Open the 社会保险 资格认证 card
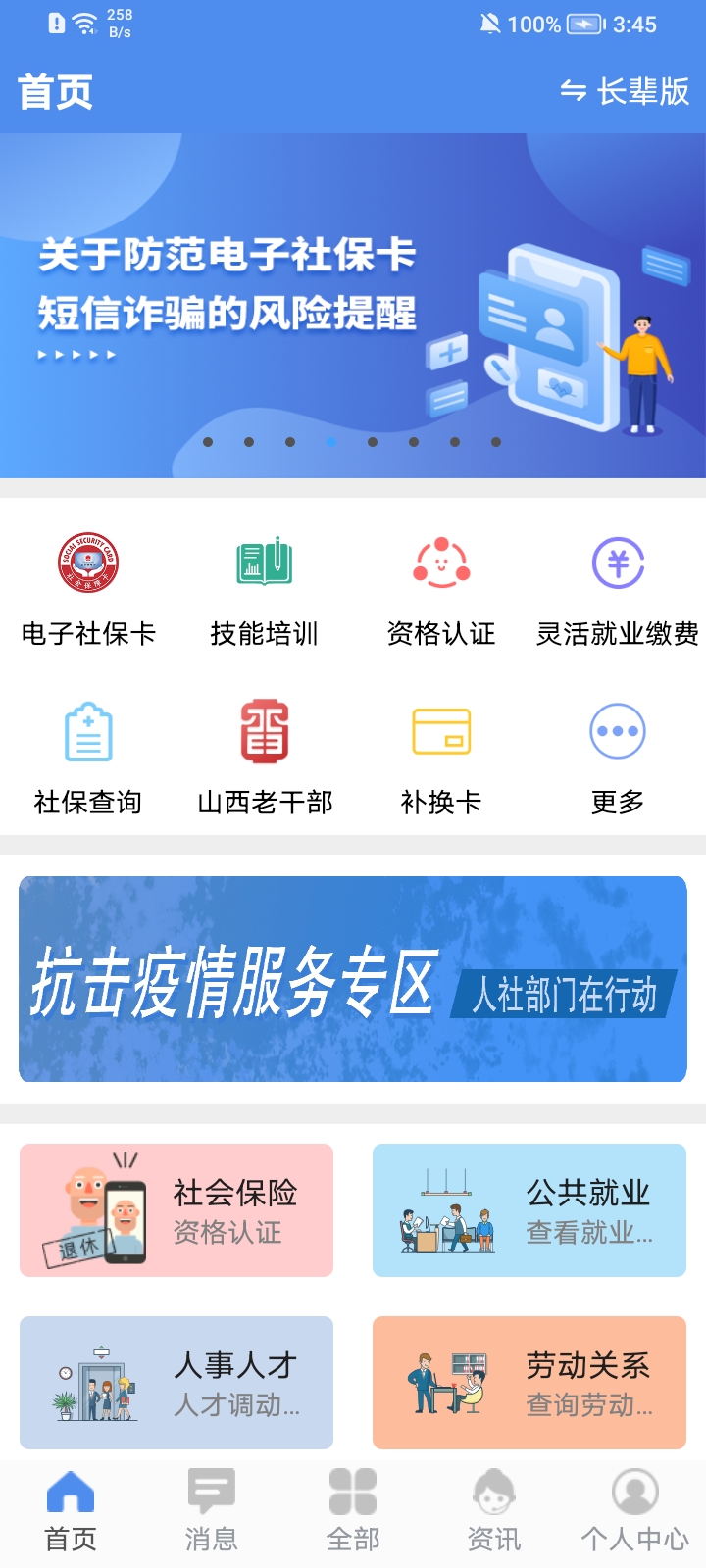The height and width of the screenshot is (1568, 706). 176,1209
